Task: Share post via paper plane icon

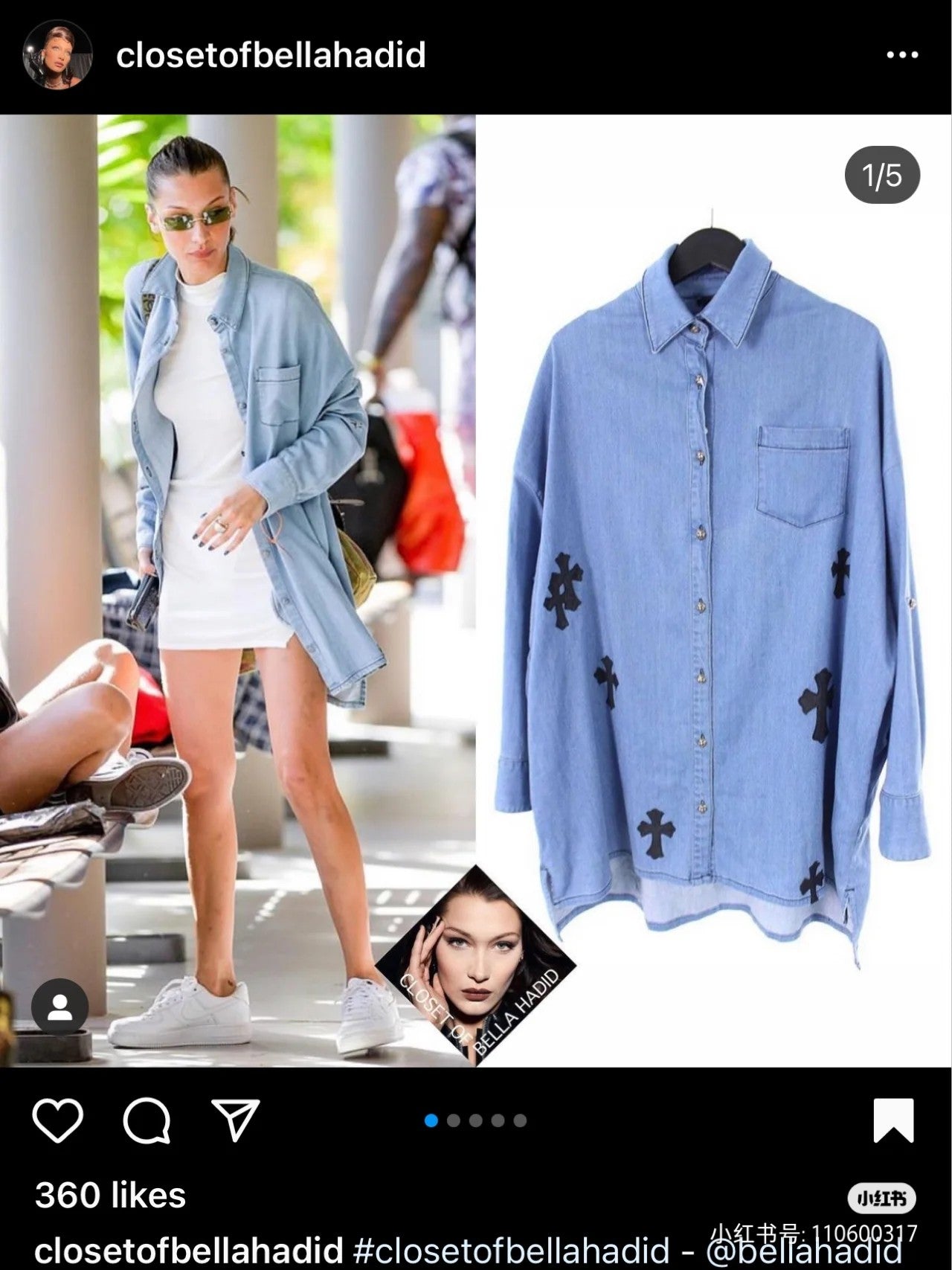Action: click(235, 1120)
